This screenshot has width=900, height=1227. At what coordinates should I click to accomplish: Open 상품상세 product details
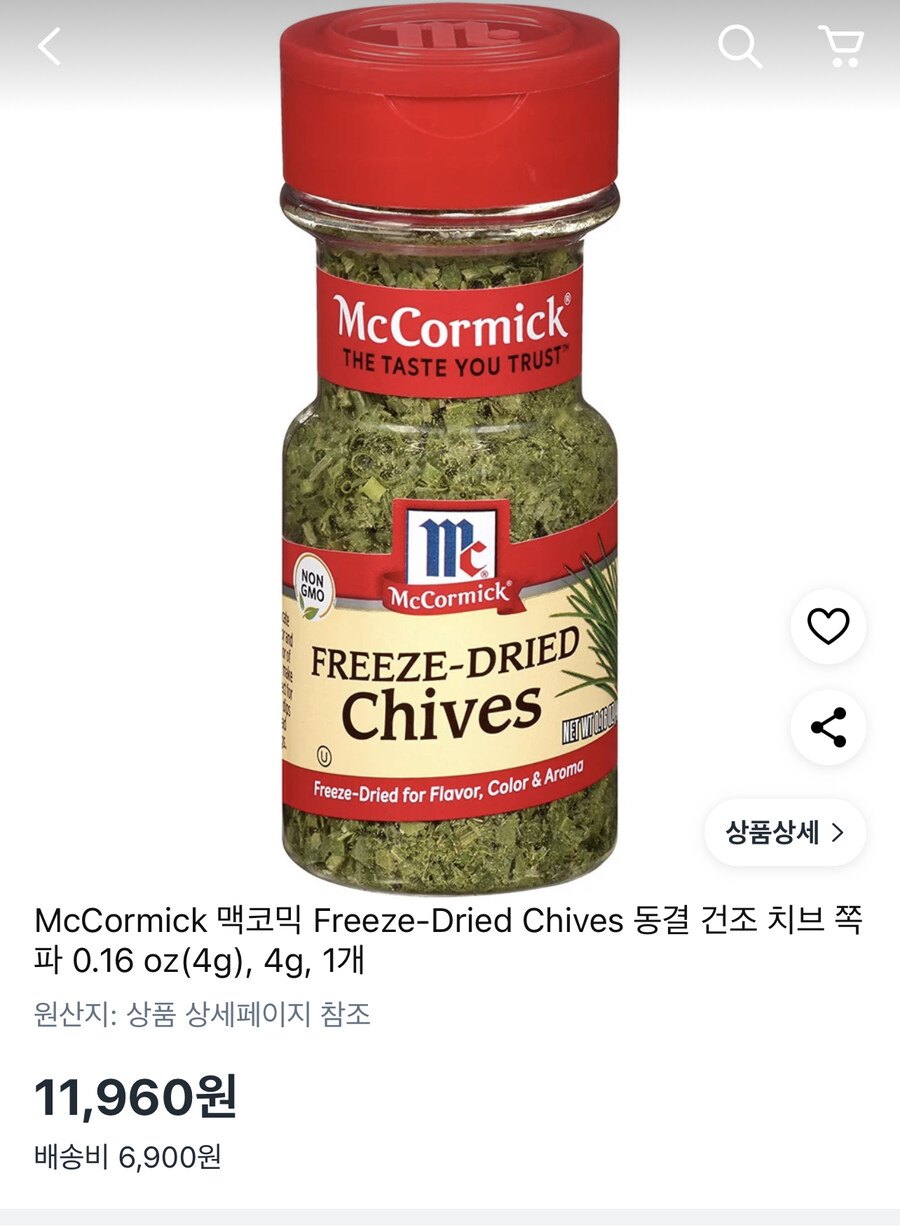click(785, 832)
